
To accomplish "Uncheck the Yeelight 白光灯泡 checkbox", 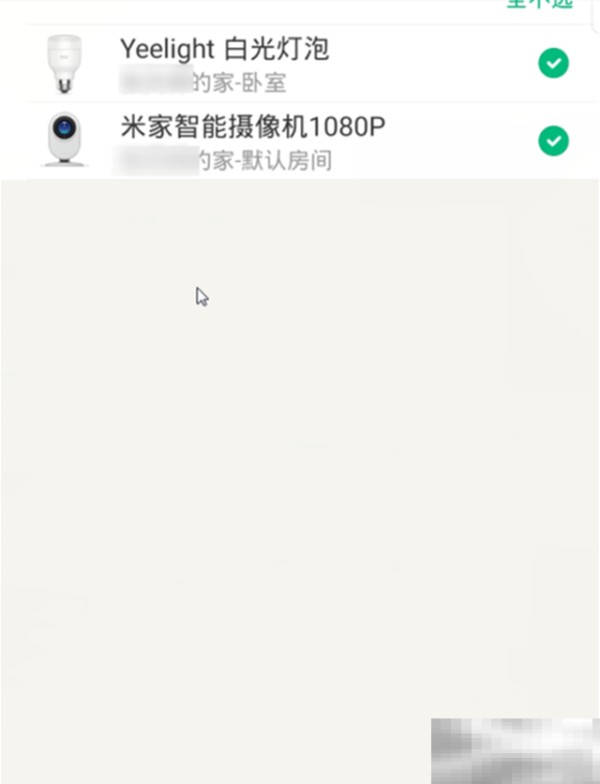I will tap(553, 63).
